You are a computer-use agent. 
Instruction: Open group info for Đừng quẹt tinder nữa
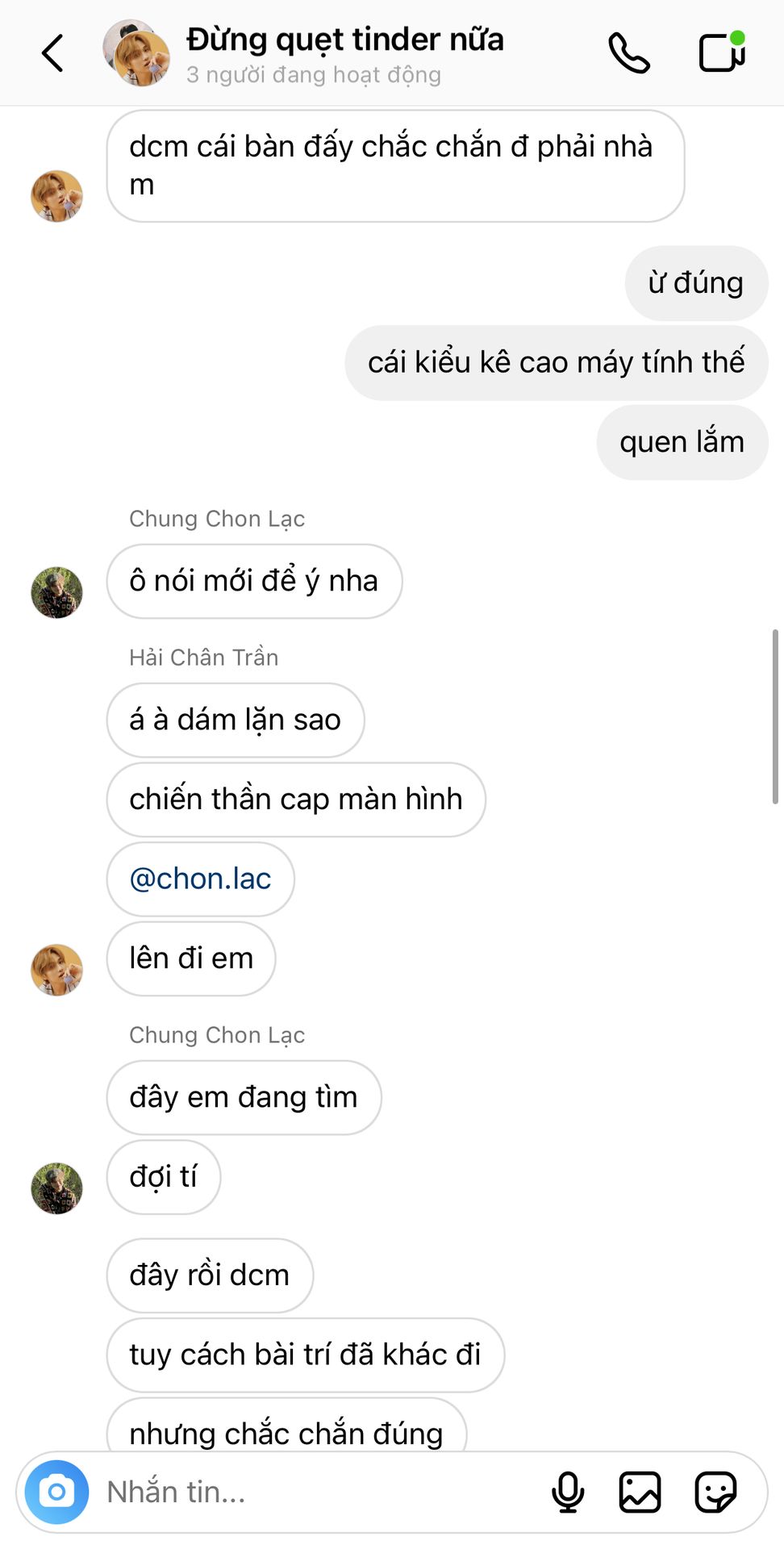click(344, 53)
